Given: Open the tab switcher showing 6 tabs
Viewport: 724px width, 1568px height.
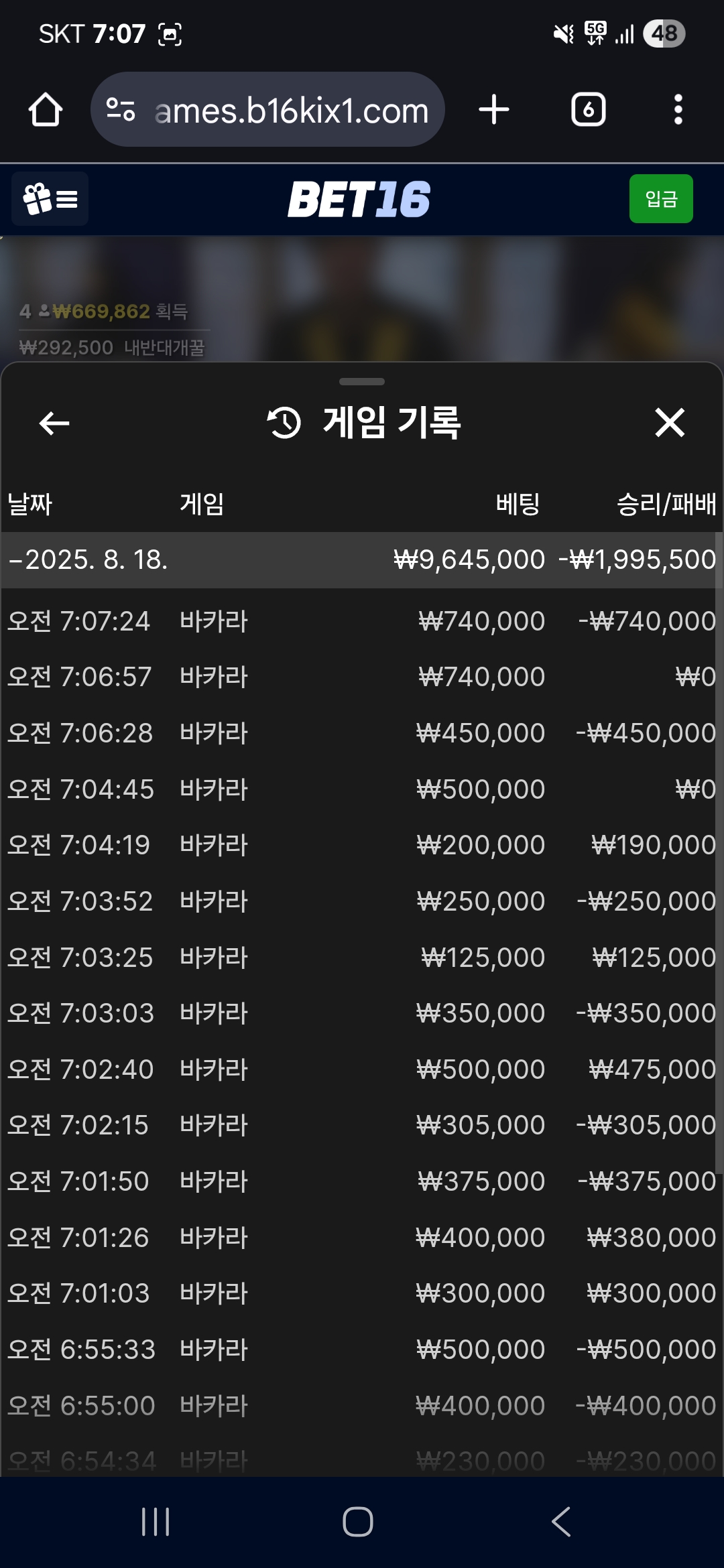Looking at the screenshot, I should click(x=588, y=109).
